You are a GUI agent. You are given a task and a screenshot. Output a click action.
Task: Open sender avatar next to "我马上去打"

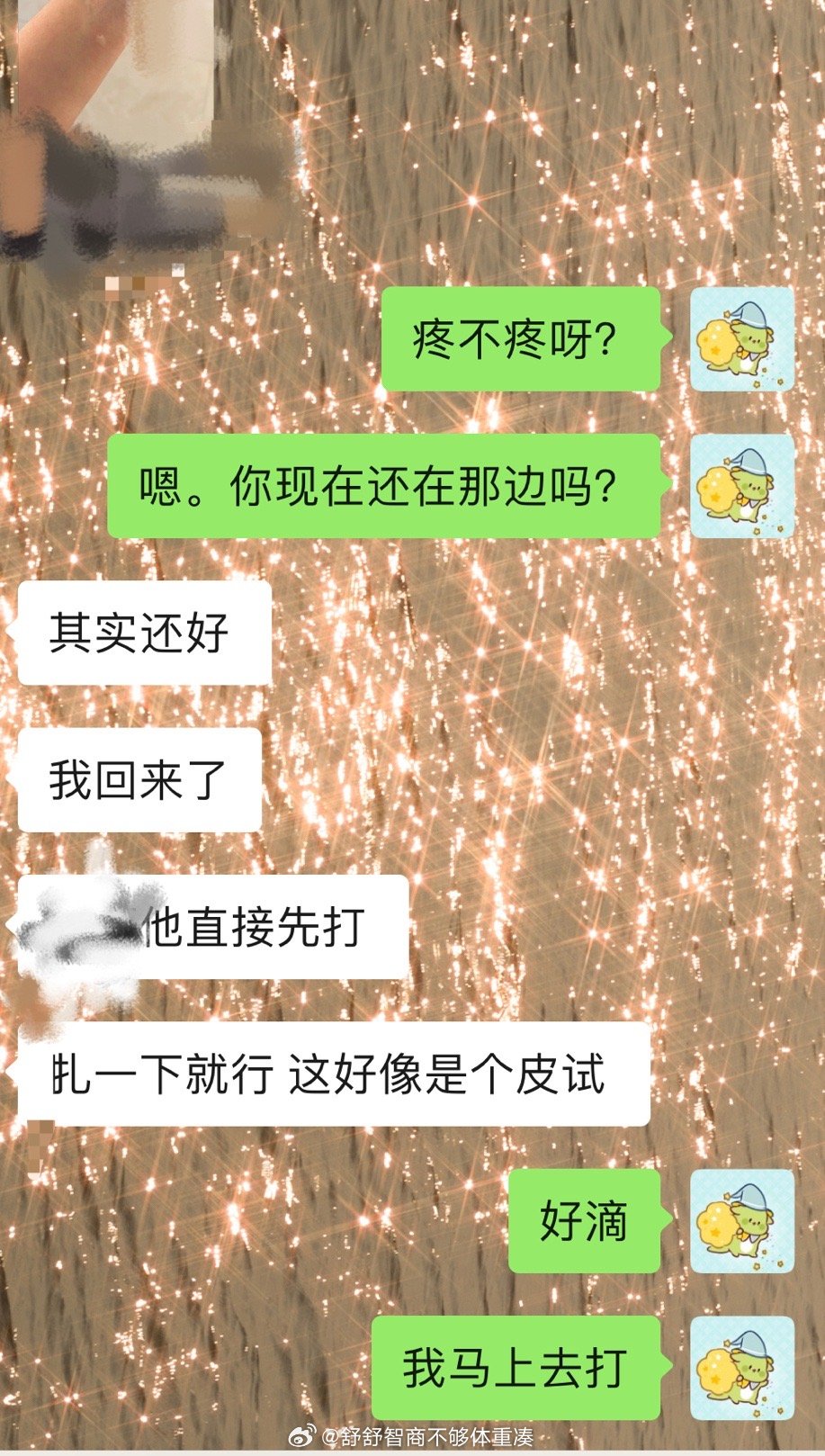click(742, 1368)
